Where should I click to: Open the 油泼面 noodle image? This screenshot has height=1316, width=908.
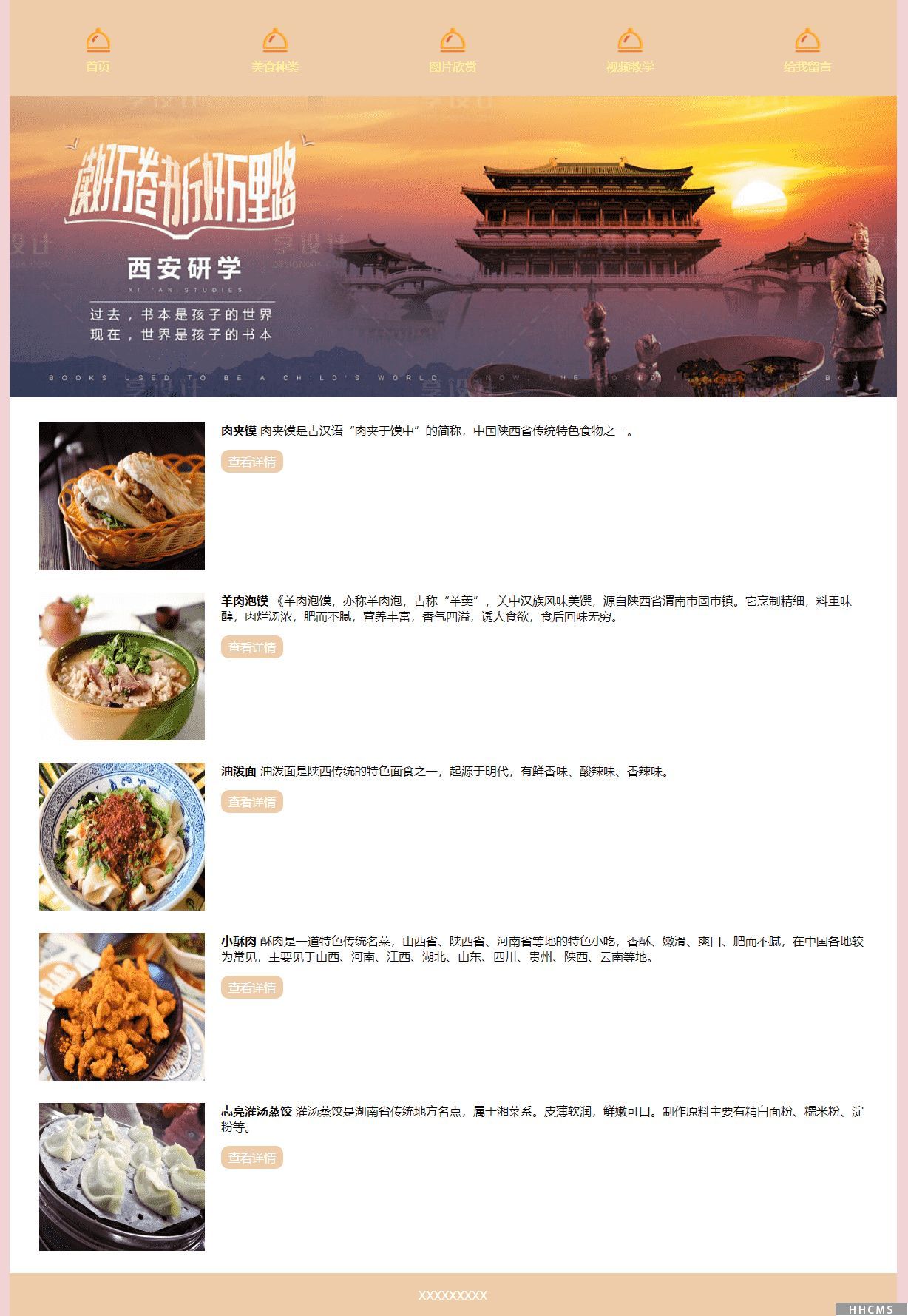[x=122, y=837]
